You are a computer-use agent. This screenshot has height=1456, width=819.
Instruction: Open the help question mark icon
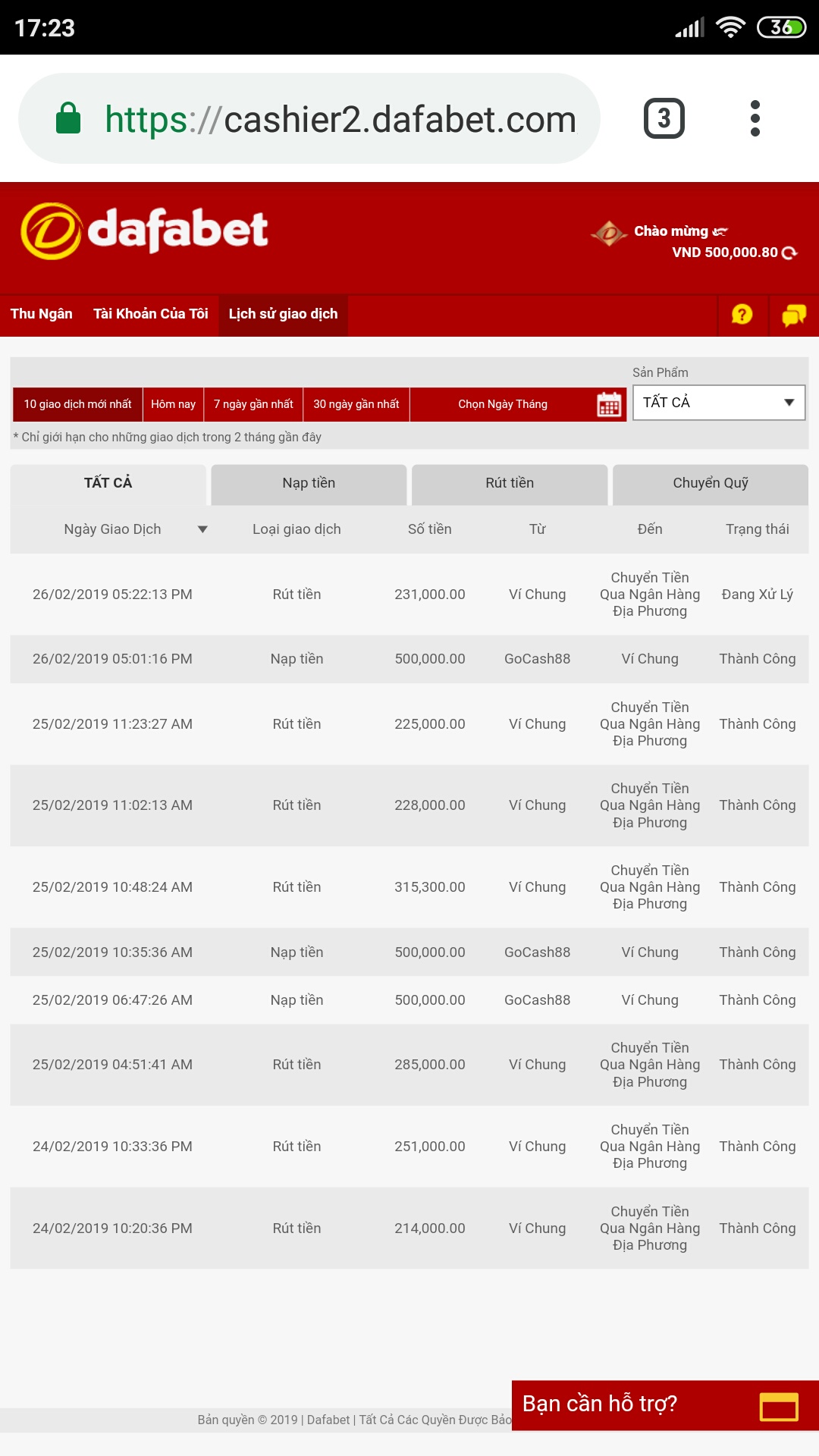point(742,314)
